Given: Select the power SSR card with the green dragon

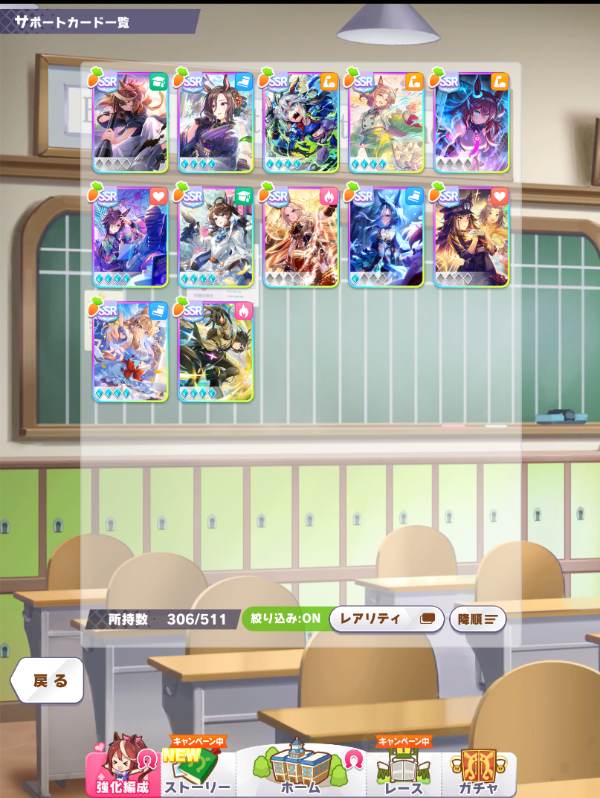Looking at the screenshot, I should [301, 122].
